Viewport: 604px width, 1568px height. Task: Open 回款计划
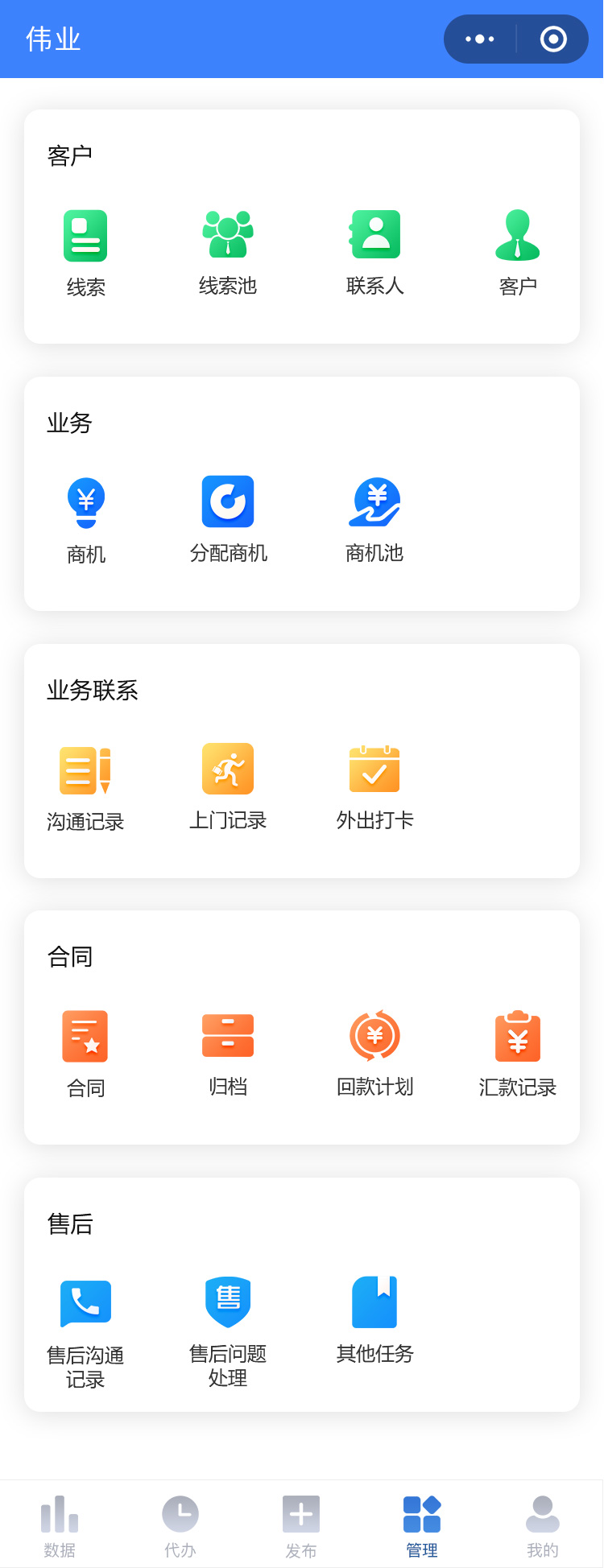pyautogui.click(x=374, y=1053)
